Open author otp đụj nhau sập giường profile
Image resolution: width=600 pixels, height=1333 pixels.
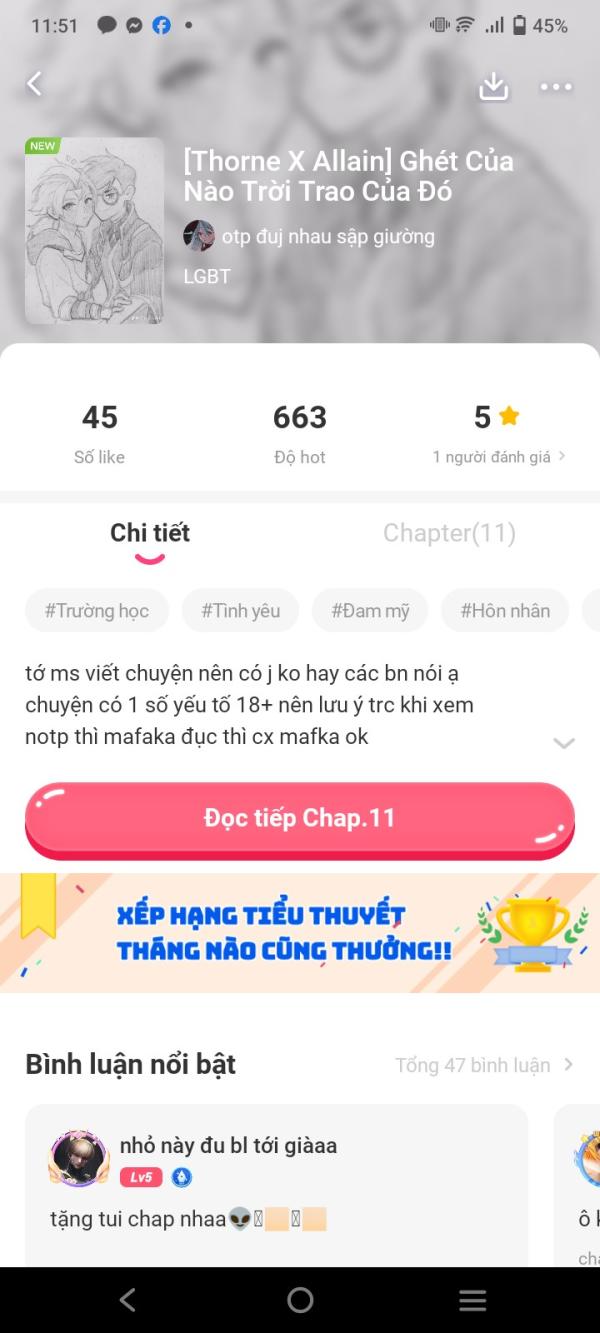coord(310,237)
